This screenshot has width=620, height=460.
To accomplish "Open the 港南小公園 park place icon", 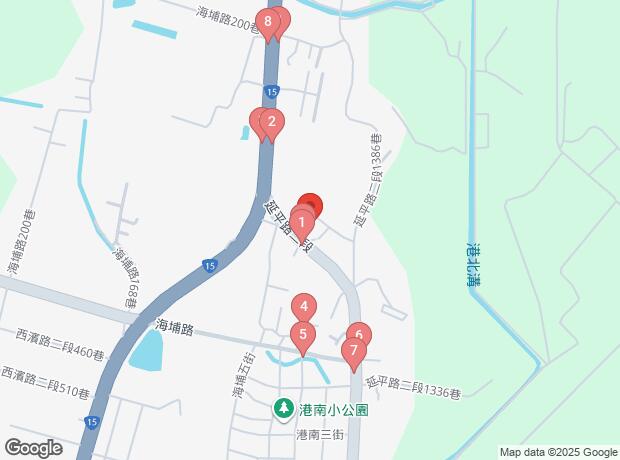I will pyautogui.click(x=283, y=410).
